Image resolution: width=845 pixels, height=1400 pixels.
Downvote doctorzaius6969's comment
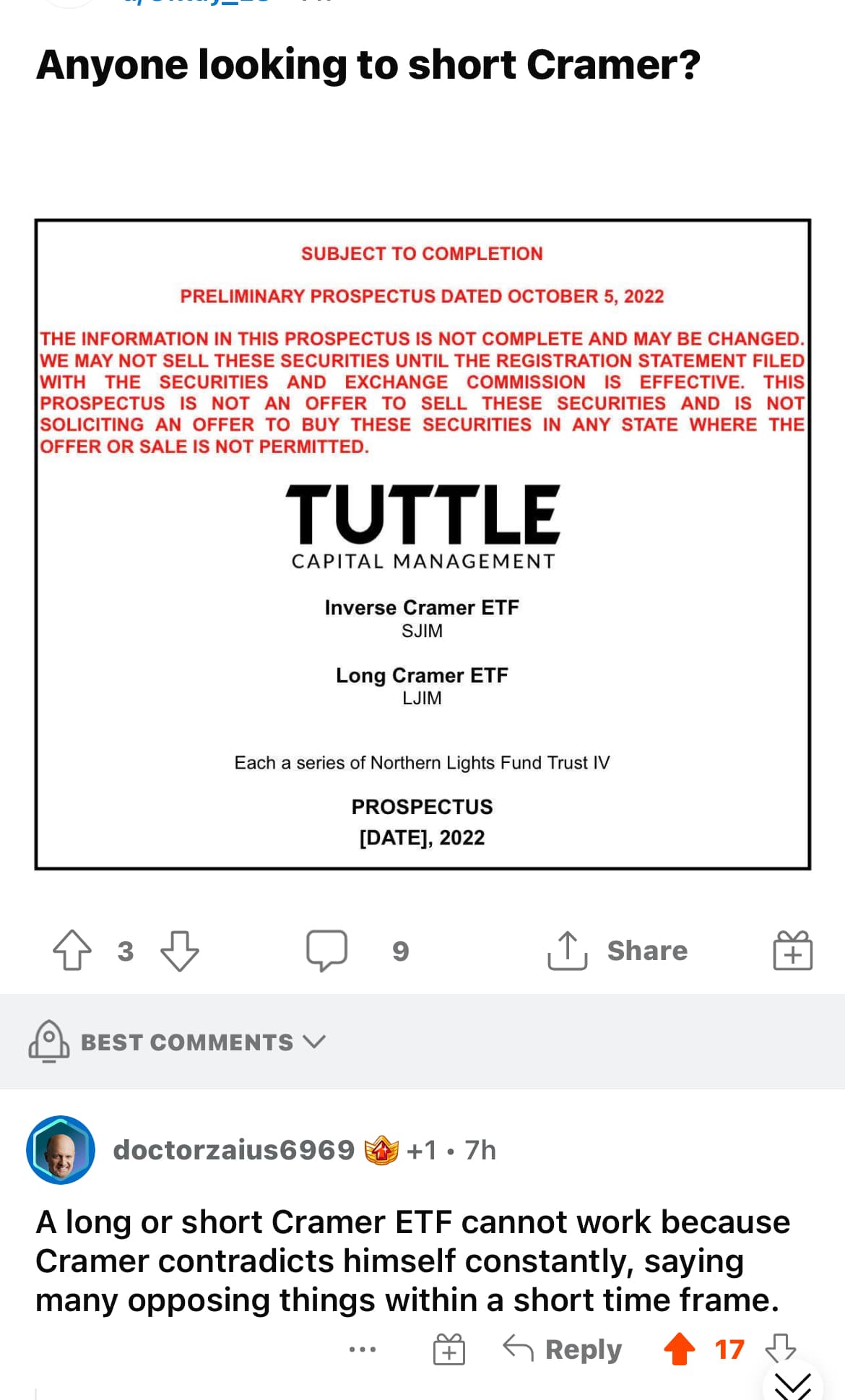(780, 1347)
